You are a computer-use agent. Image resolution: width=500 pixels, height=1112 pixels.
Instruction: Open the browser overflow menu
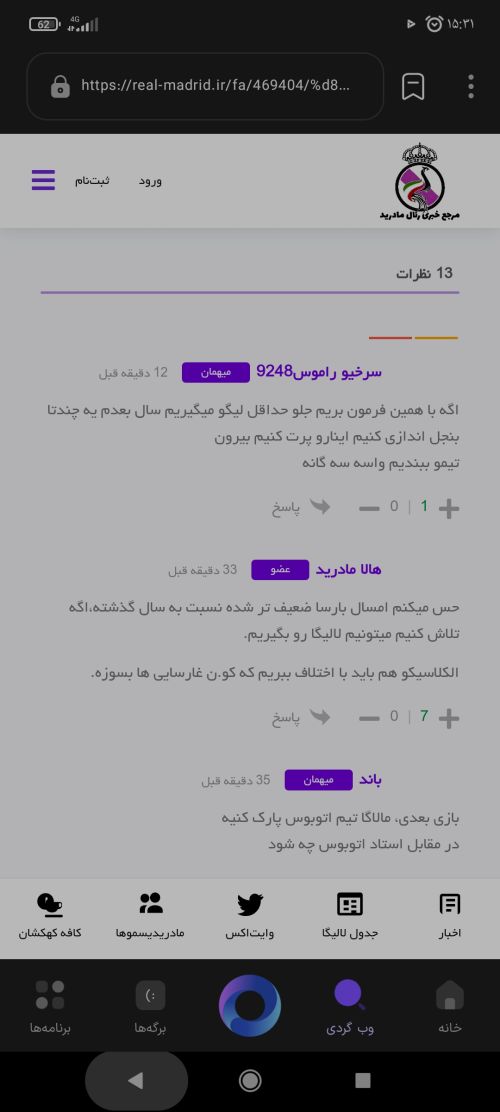pyautogui.click(x=470, y=87)
